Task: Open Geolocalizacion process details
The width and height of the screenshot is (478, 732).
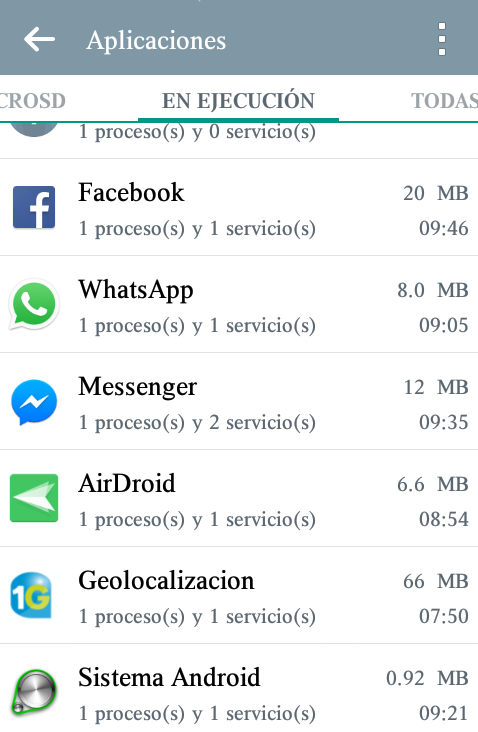Action: pyautogui.click(x=239, y=596)
